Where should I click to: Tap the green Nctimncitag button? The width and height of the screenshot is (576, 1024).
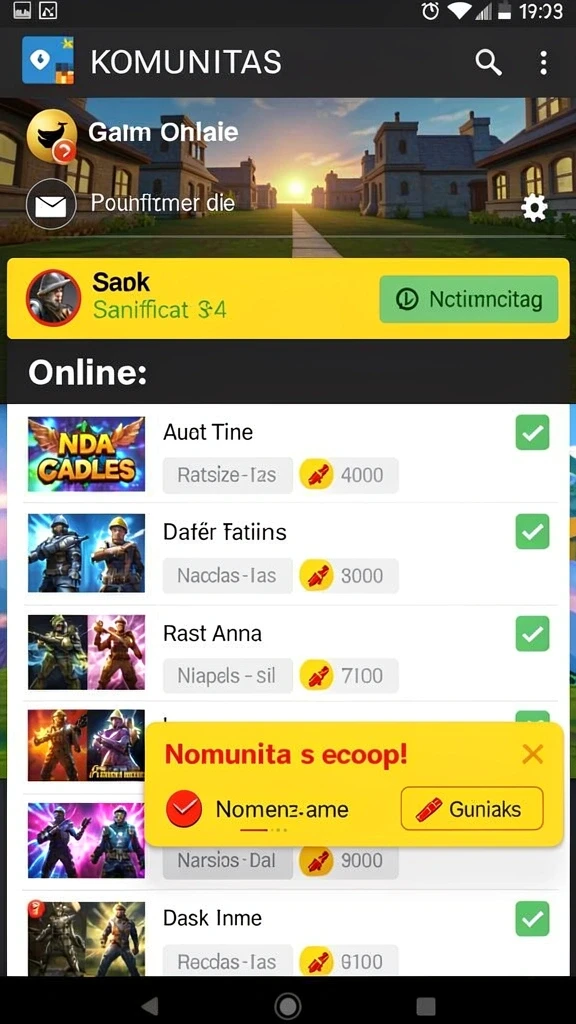(x=468, y=299)
